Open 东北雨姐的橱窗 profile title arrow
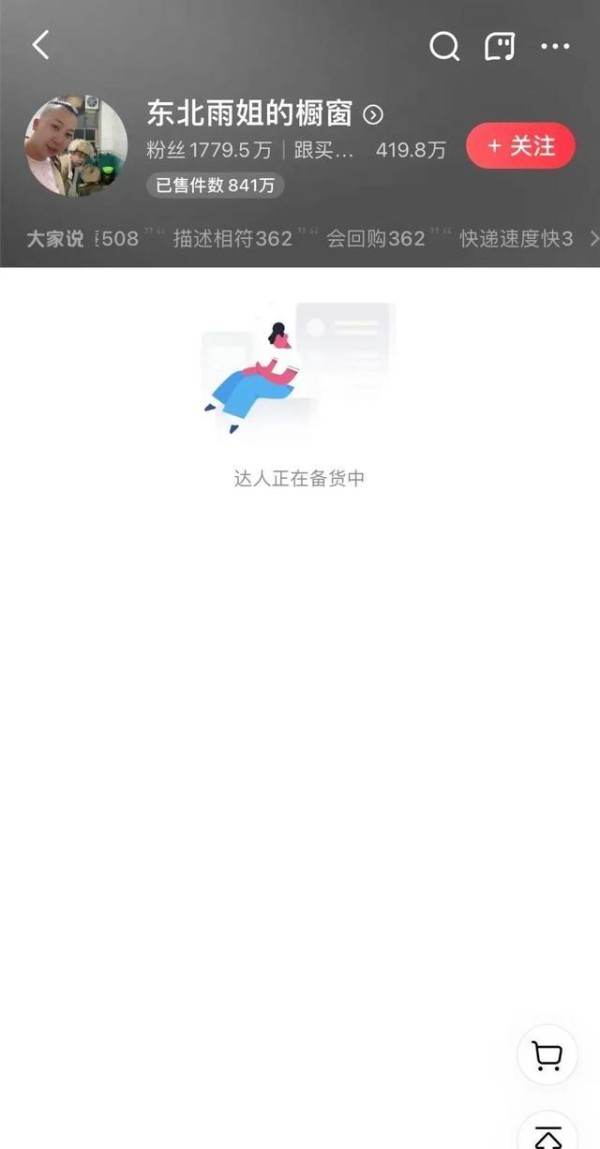 [x=373, y=115]
